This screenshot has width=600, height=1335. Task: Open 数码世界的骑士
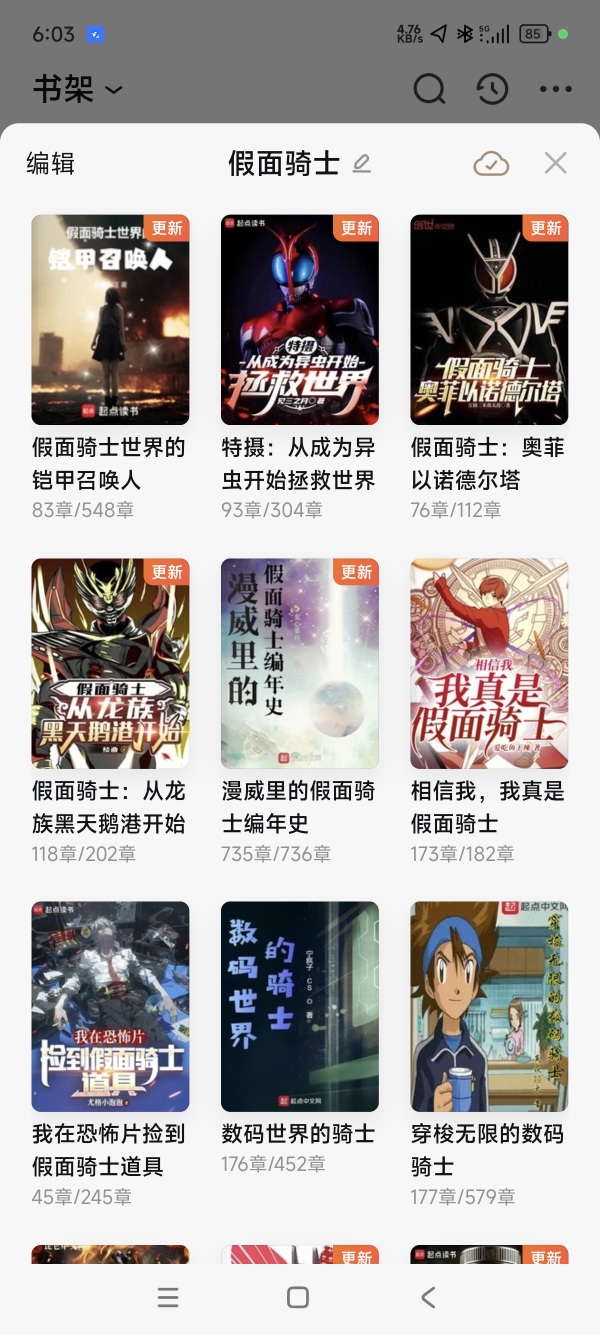(x=299, y=1006)
